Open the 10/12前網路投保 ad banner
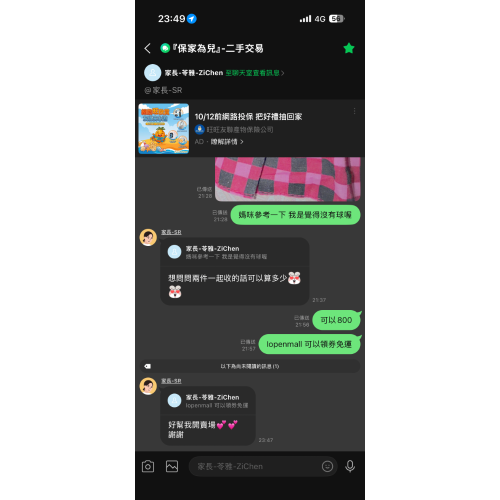Viewport: 500px width, 500px height. pos(250,129)
